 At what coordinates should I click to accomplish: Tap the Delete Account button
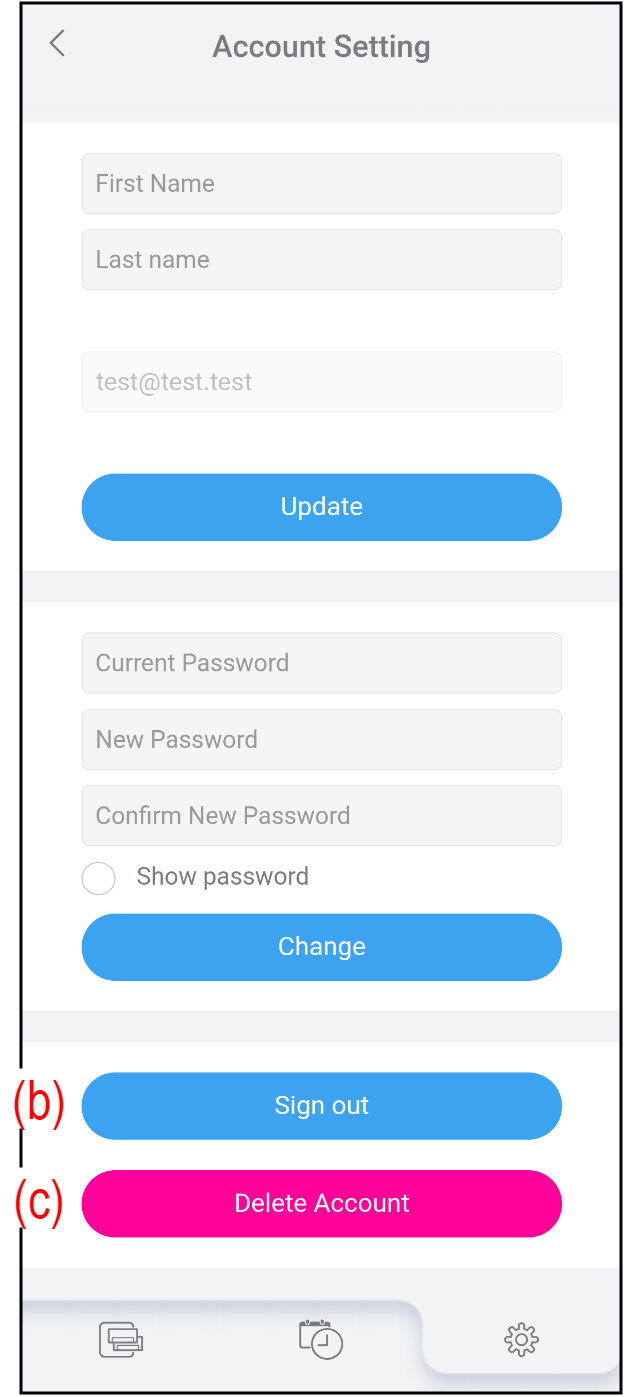[321, 1203]
